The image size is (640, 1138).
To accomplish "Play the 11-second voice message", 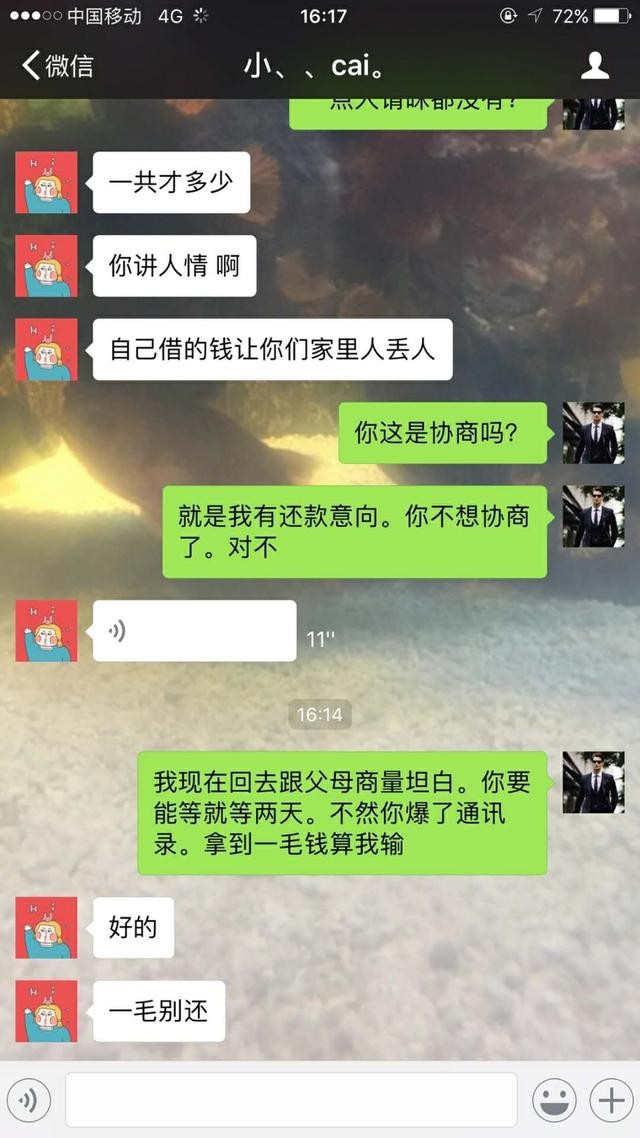I will pos(194,631).
